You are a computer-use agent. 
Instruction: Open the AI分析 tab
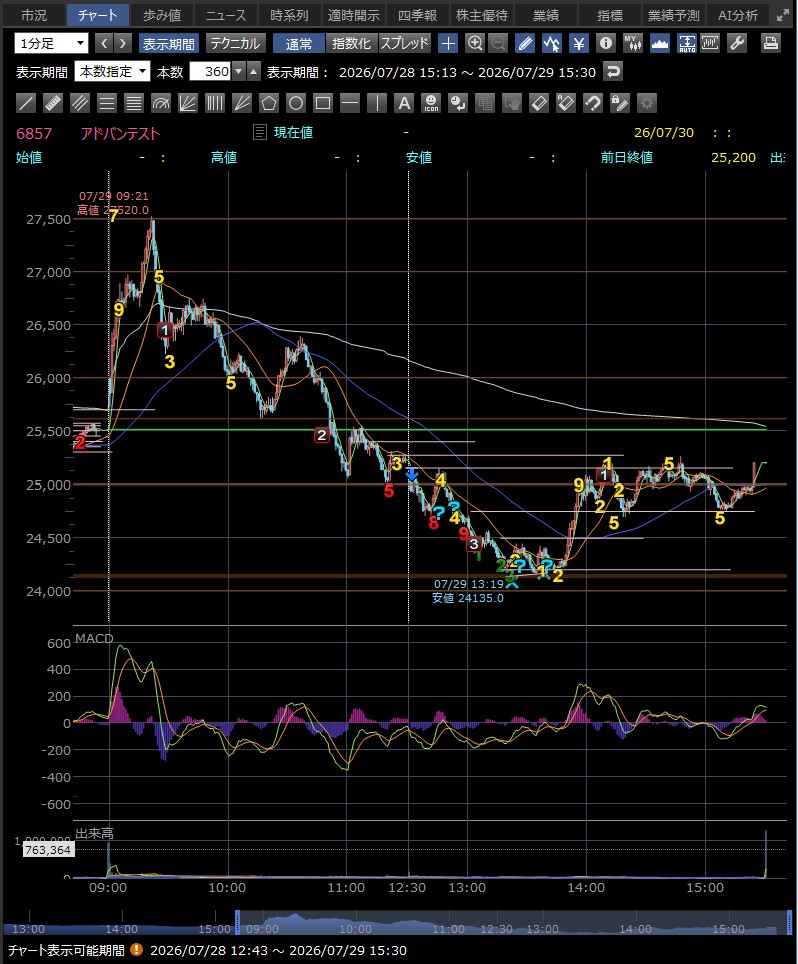pos(737,15)
